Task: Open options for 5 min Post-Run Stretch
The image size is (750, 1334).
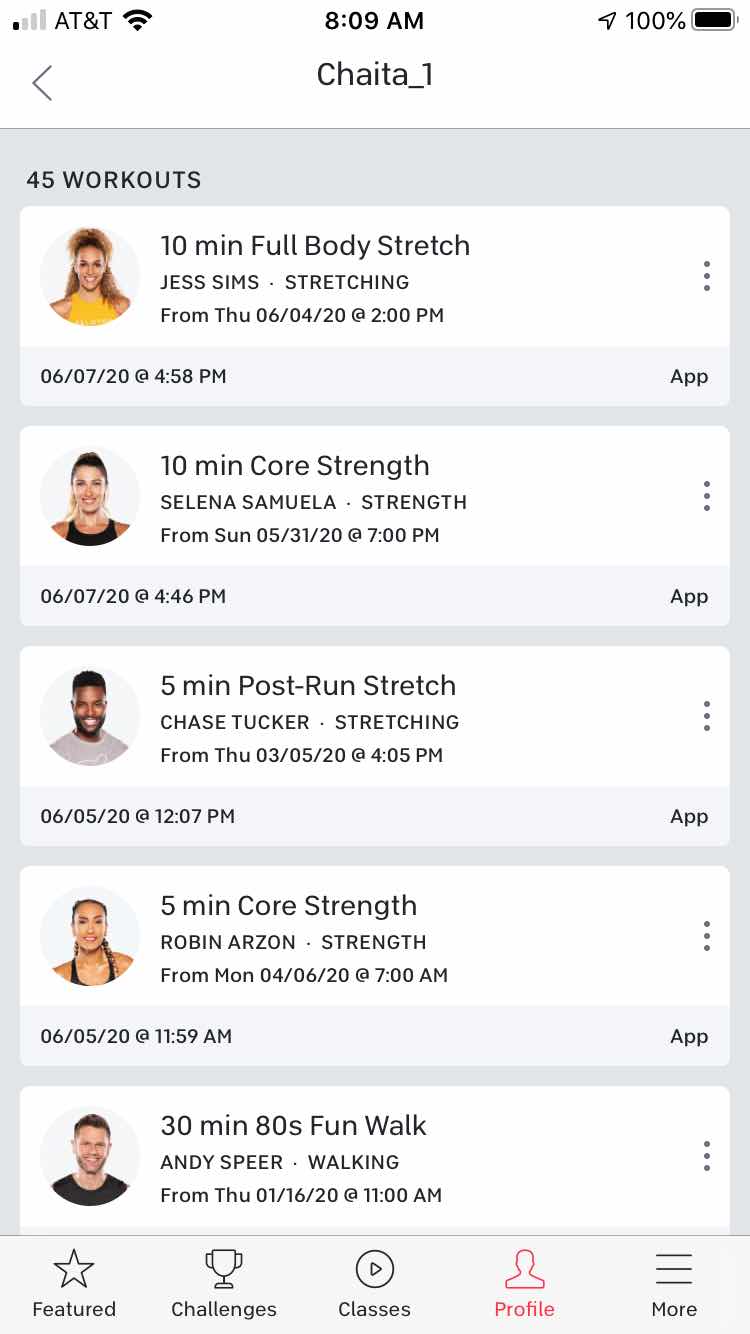Action: click(x=706, y=716)
